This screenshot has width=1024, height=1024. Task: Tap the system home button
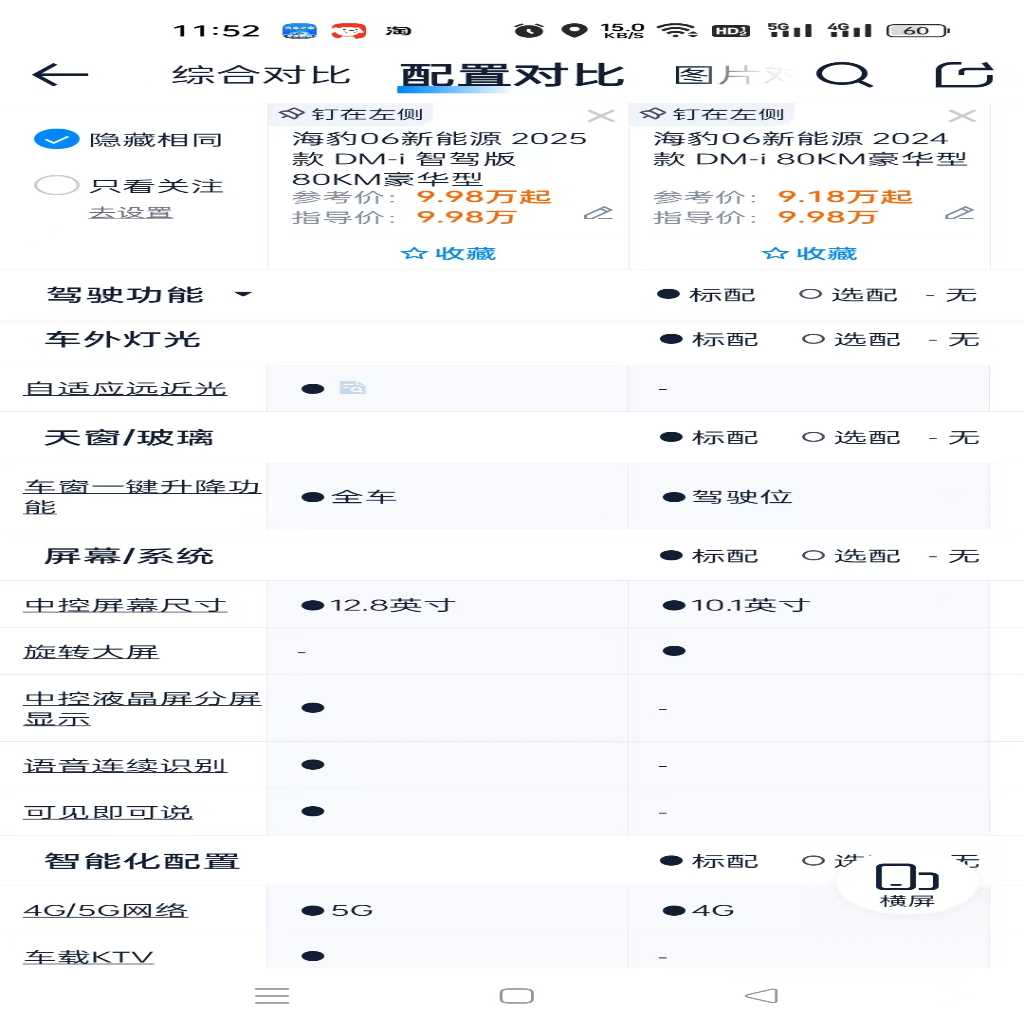coord(516,996)
